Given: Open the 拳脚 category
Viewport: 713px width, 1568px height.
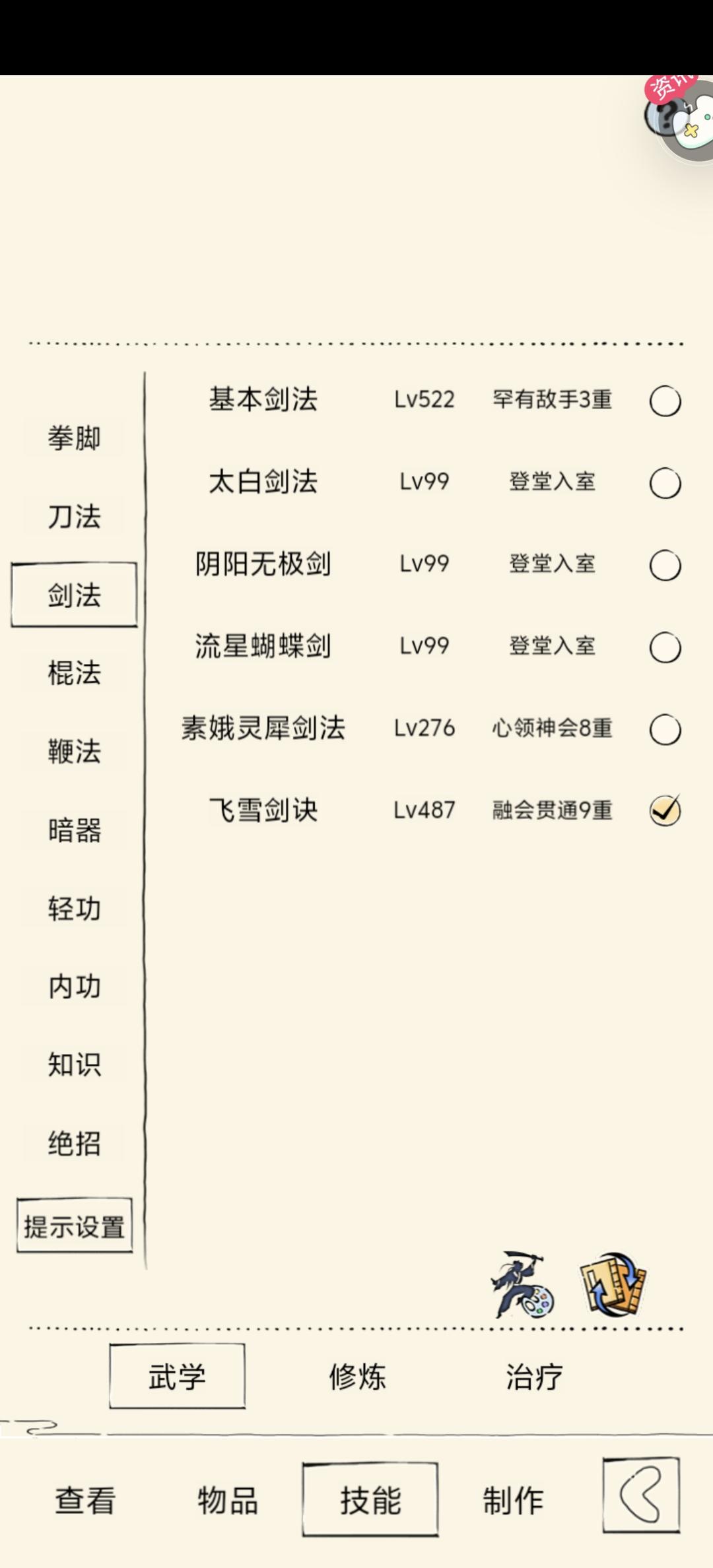Looking at the screenshot, I should click(74, 436).
